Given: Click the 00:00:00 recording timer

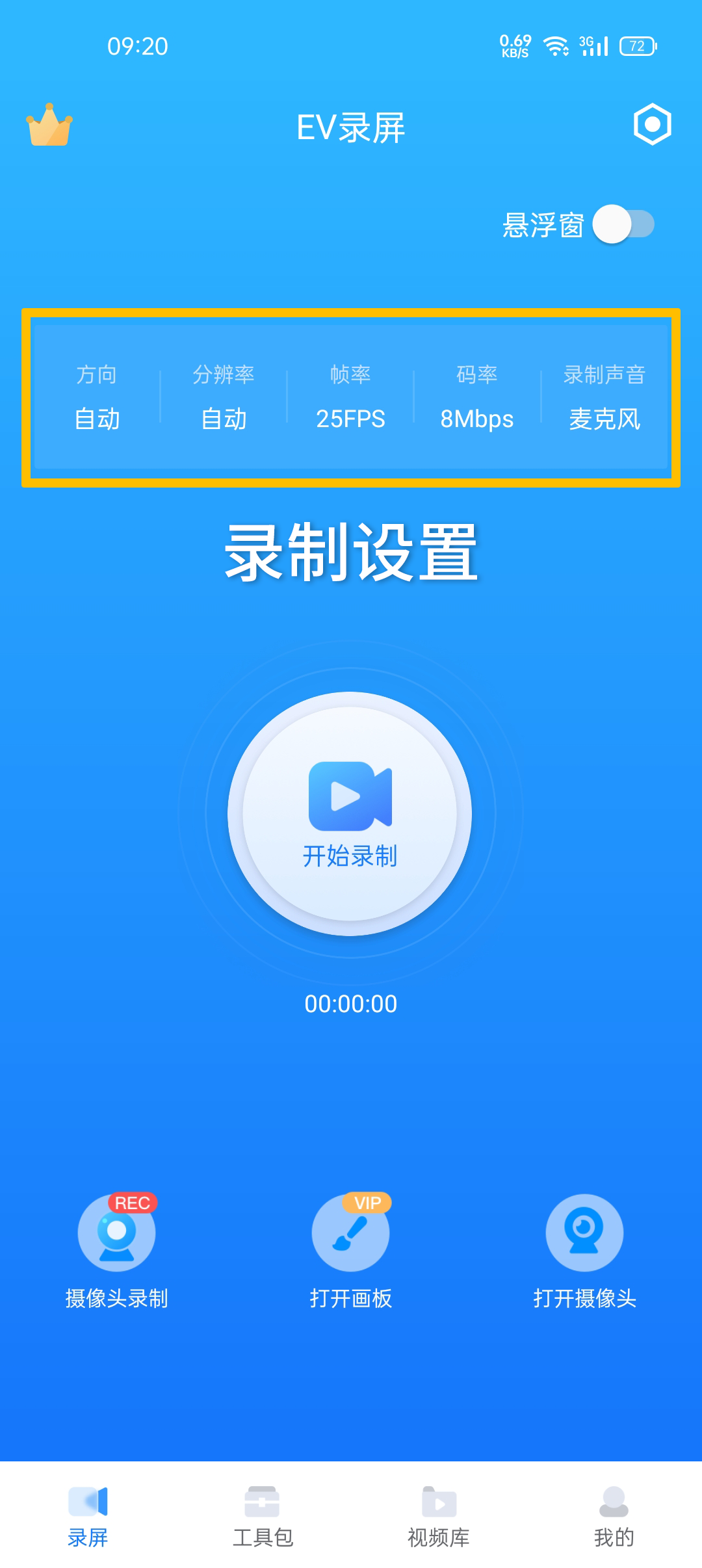Looking at the screenshot, I should pos(351,1004).
